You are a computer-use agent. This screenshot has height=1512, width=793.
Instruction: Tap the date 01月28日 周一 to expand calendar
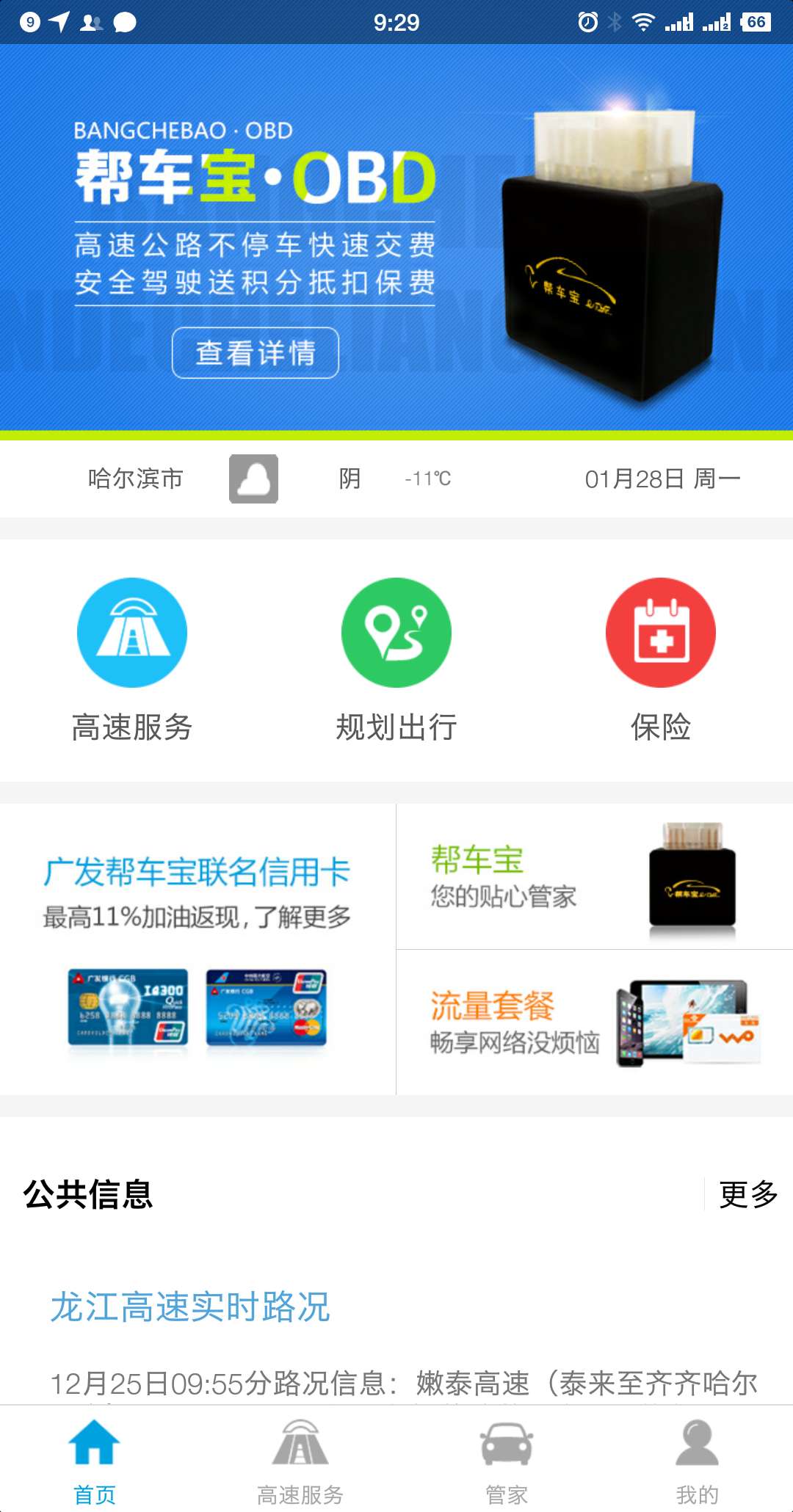tap(662, 477)
